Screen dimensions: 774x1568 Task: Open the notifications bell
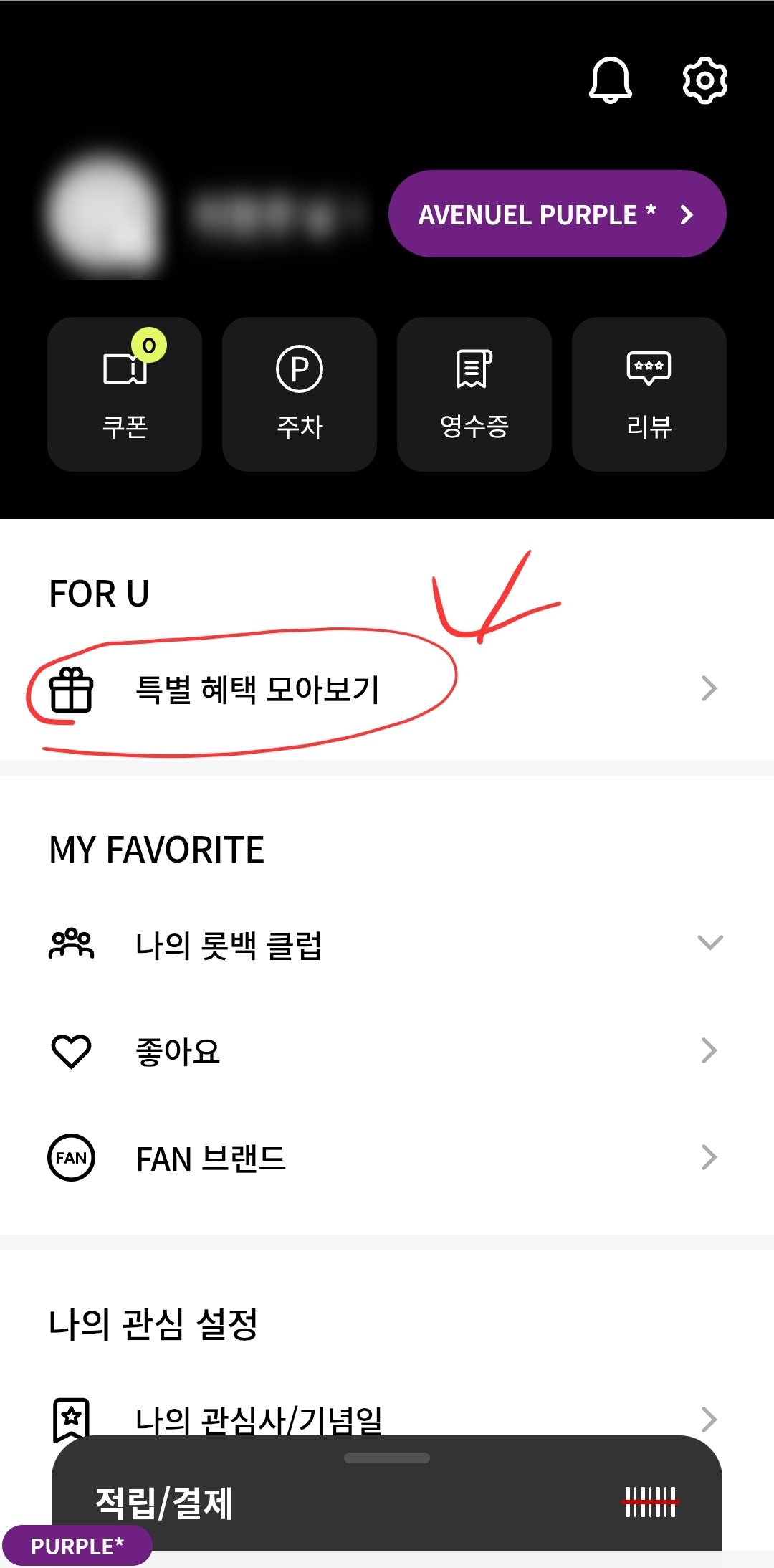[610, 80]
